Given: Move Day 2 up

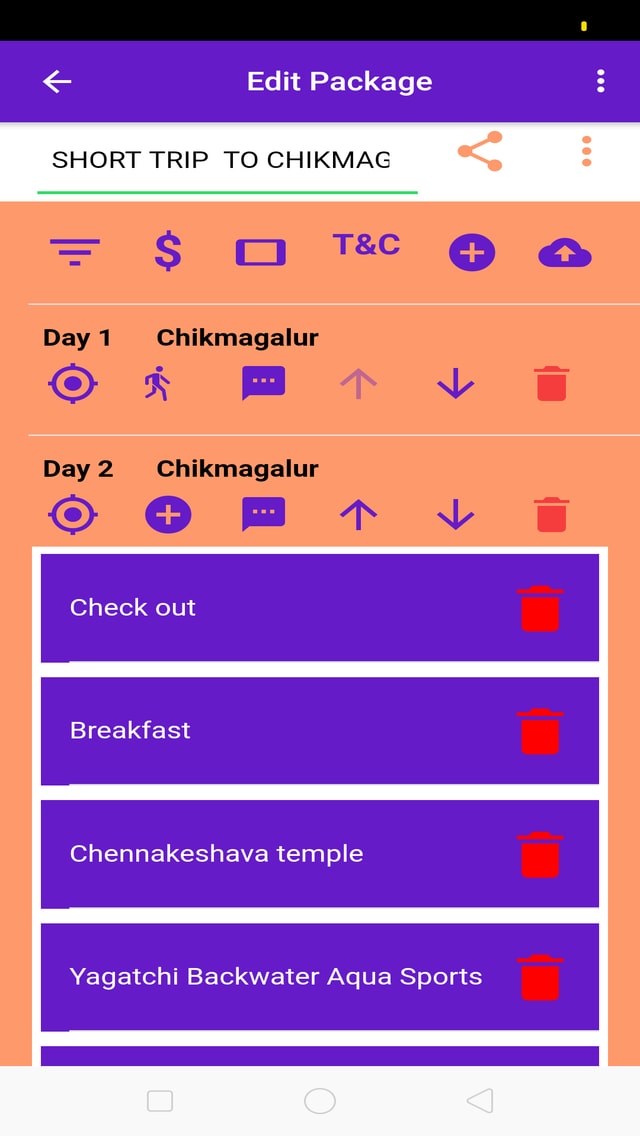Looking at the screenshot, I should coord(359,515).
